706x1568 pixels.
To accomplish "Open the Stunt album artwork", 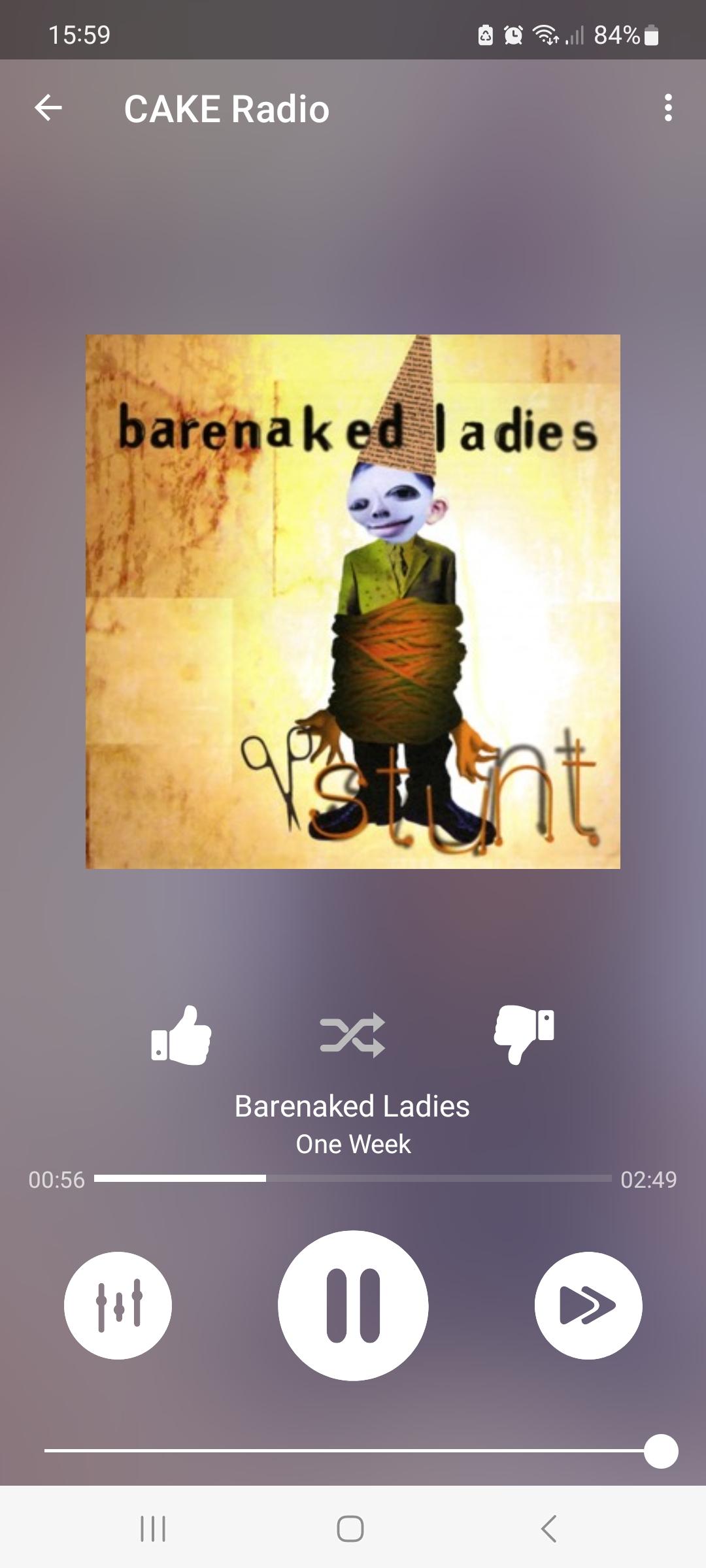I will pyautogui.click(x=353, y=601).
